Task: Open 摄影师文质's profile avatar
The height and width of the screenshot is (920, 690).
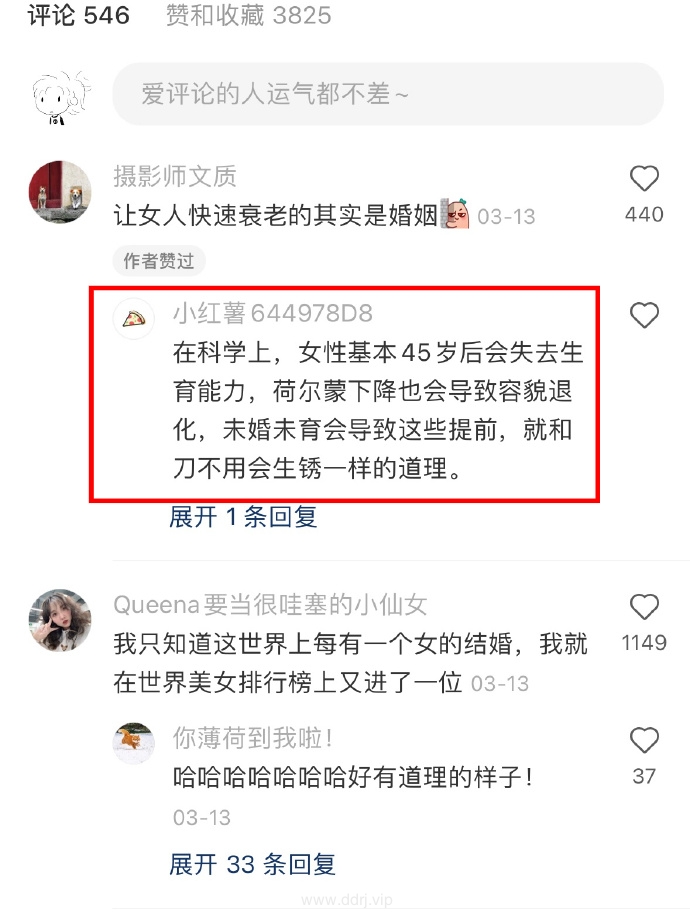Action: (60, 190)
